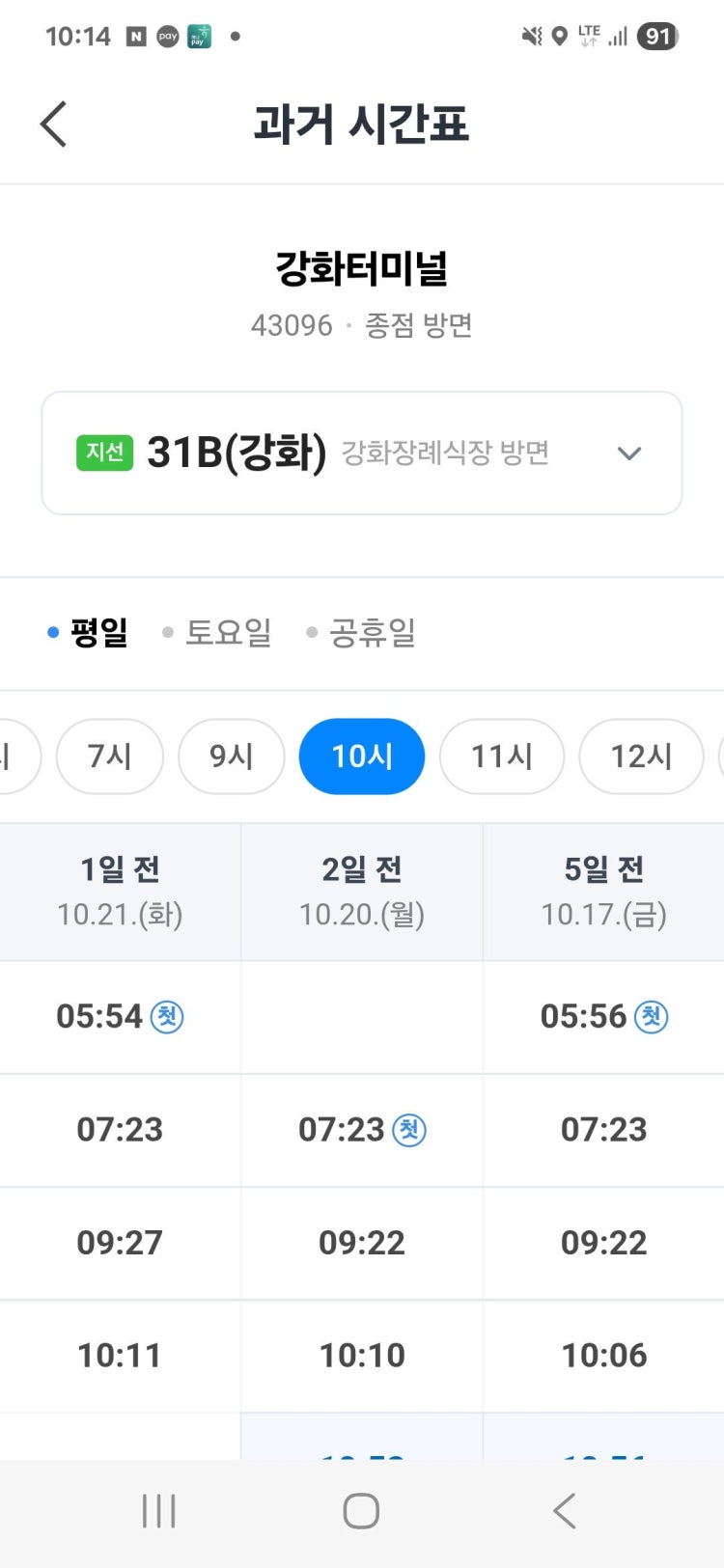Jump to the 11시 hour chip
Screen dimensions: 724x1568
point(501,756)
